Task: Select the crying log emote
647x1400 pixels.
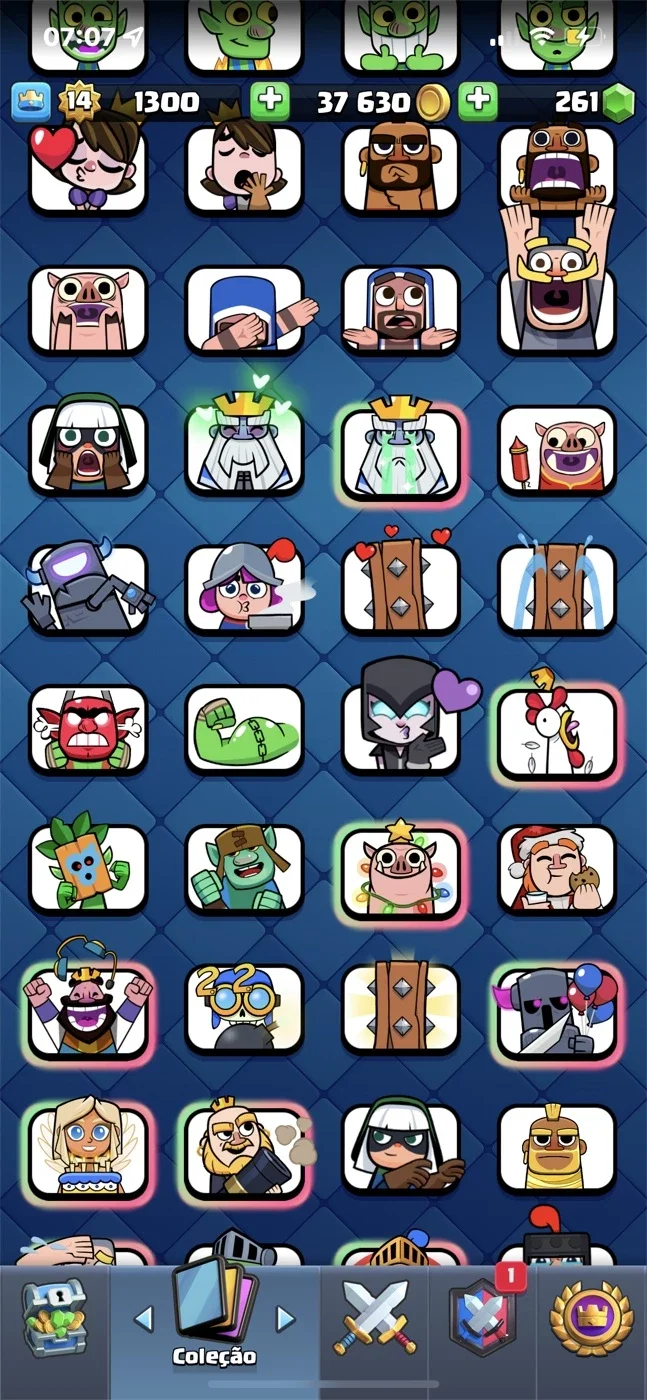Action: coord(557,588)
